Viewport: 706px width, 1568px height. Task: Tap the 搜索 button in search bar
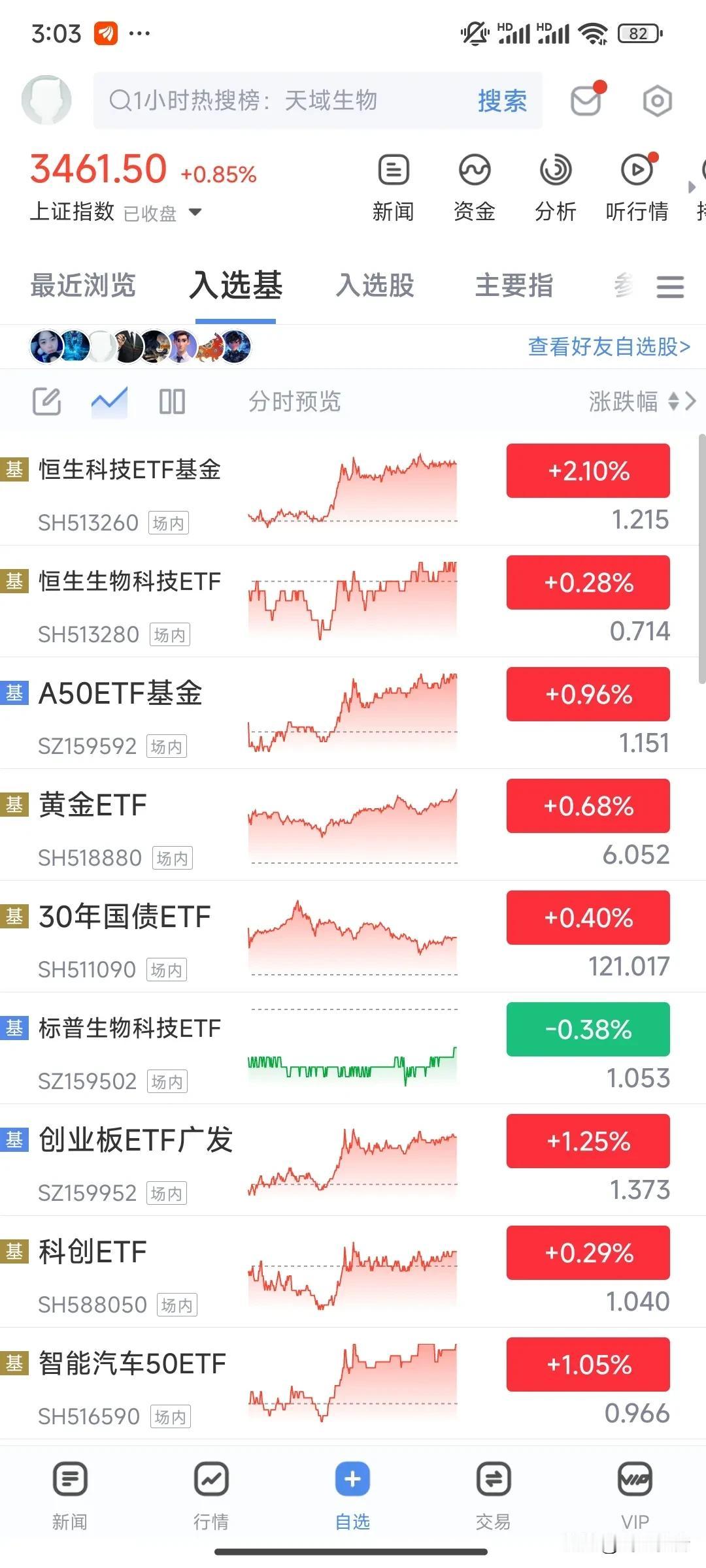coord(502,101)
